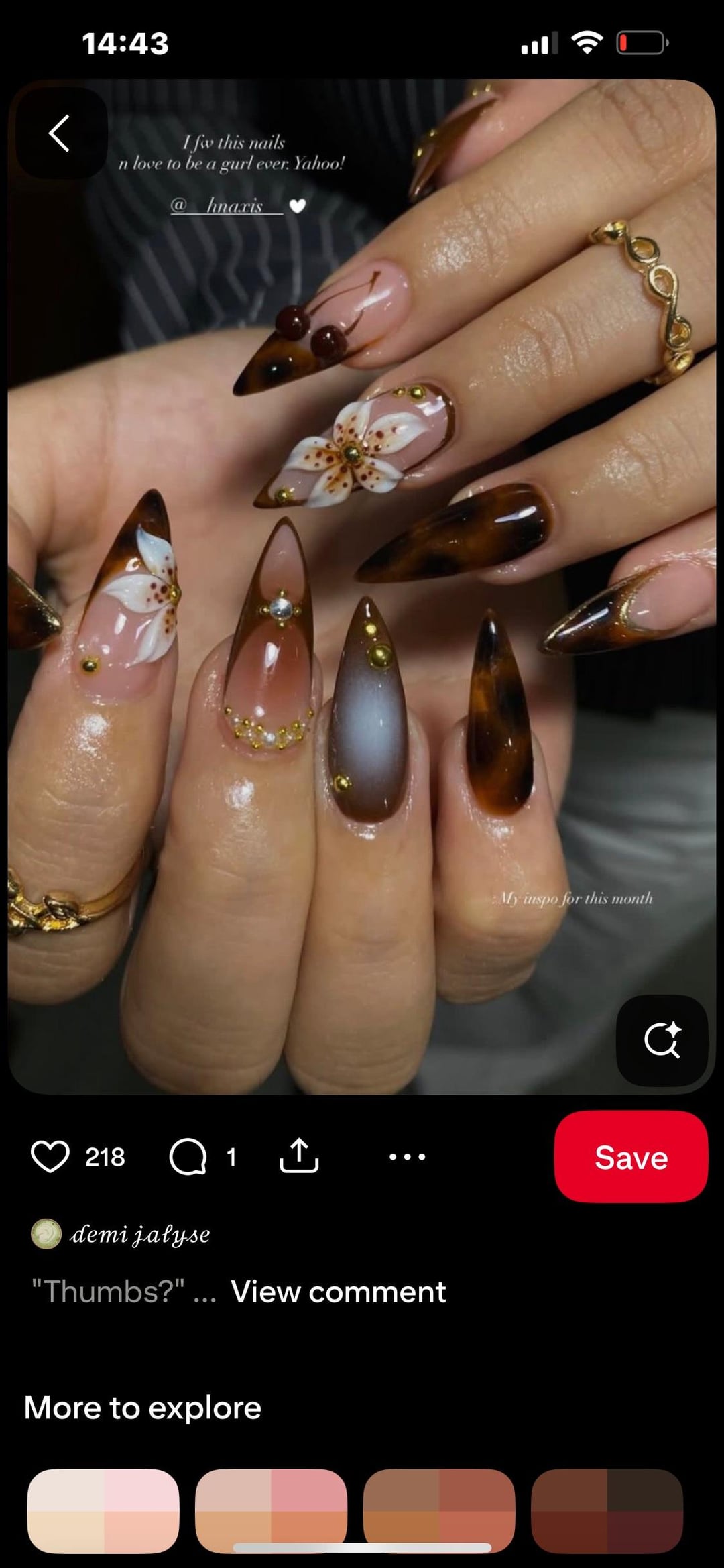Screen dimensions: 724x1568
Task: Open the three-dot more options menu
Action: tap(407, 1156)
